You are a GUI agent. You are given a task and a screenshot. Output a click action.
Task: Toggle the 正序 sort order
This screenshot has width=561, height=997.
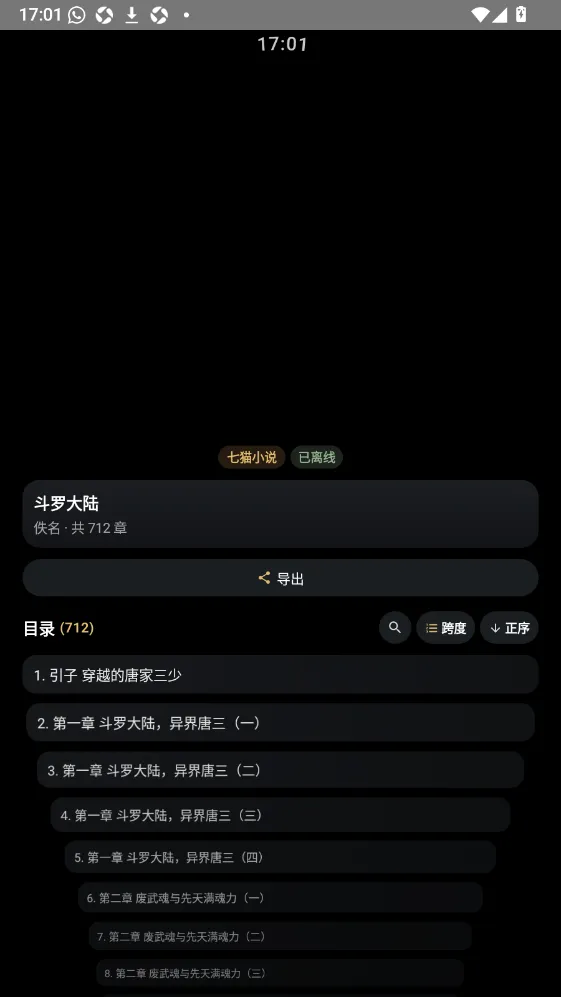point(509,628)
